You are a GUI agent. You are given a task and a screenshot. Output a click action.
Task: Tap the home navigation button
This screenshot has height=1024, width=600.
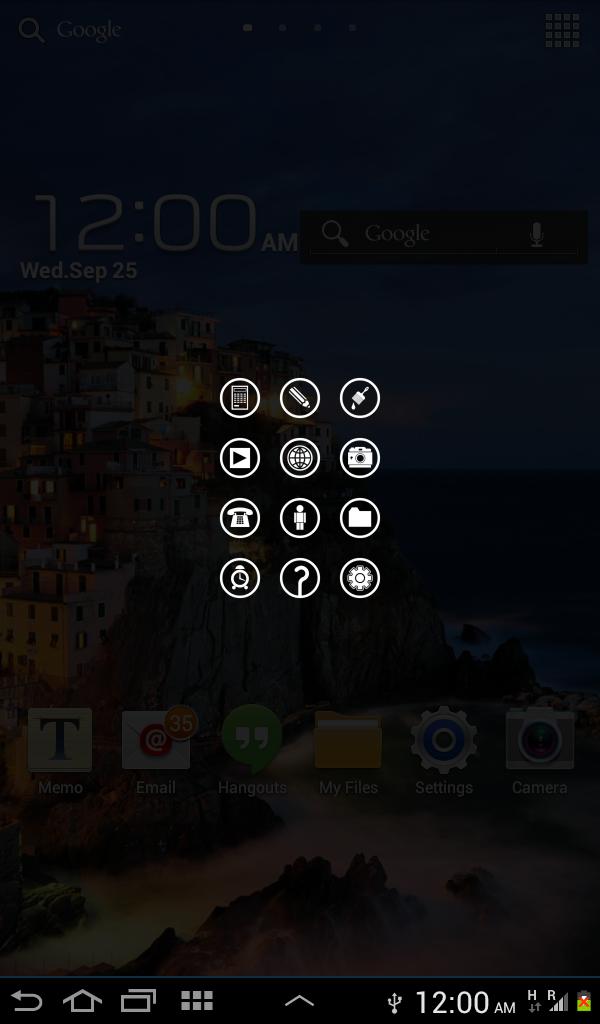[x=83, y=1000]
